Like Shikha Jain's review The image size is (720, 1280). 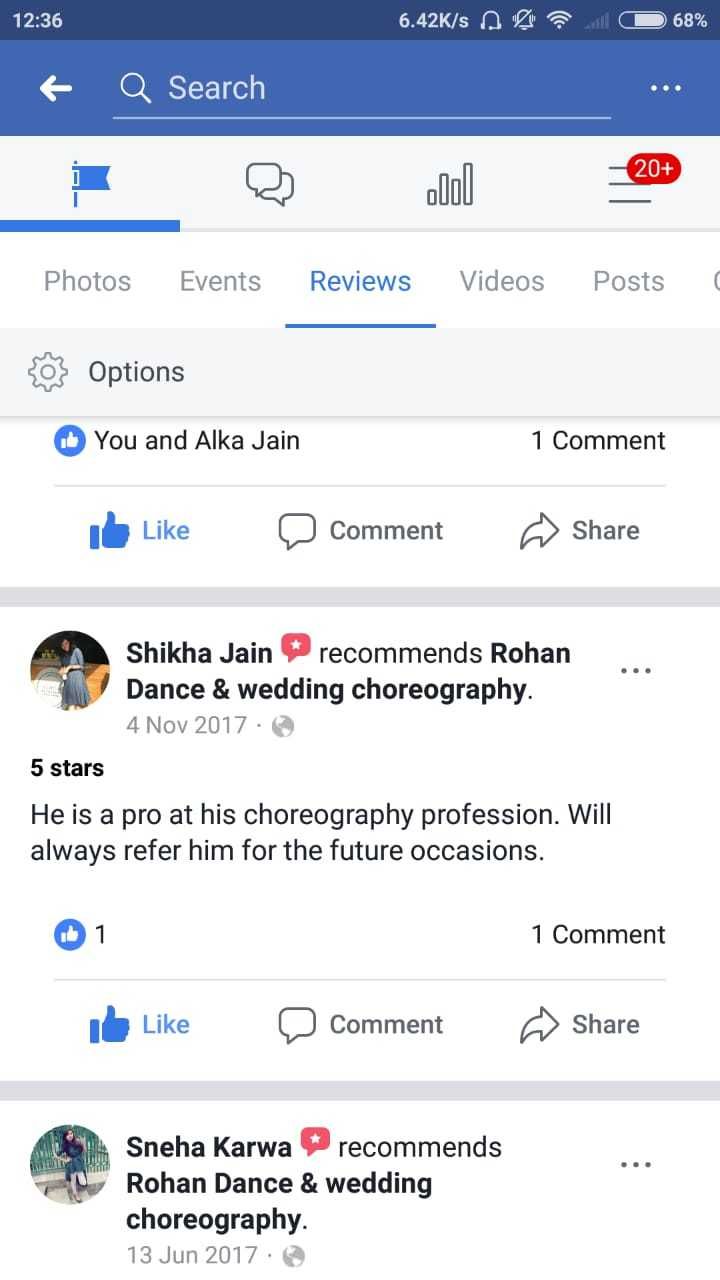(x=140, y=1025)
